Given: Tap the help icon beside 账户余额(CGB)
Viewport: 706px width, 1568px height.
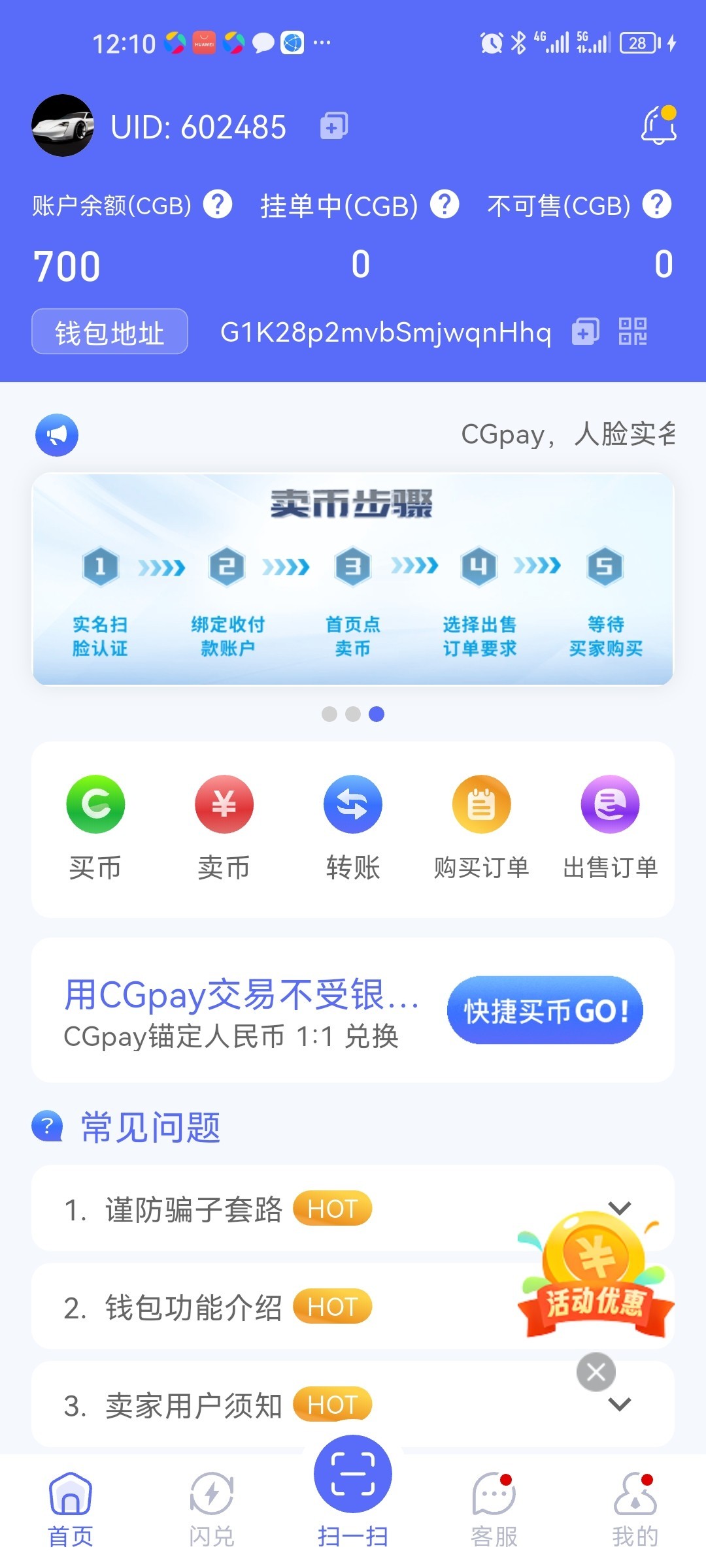Looking at the screenshot, I should point(218,205).
